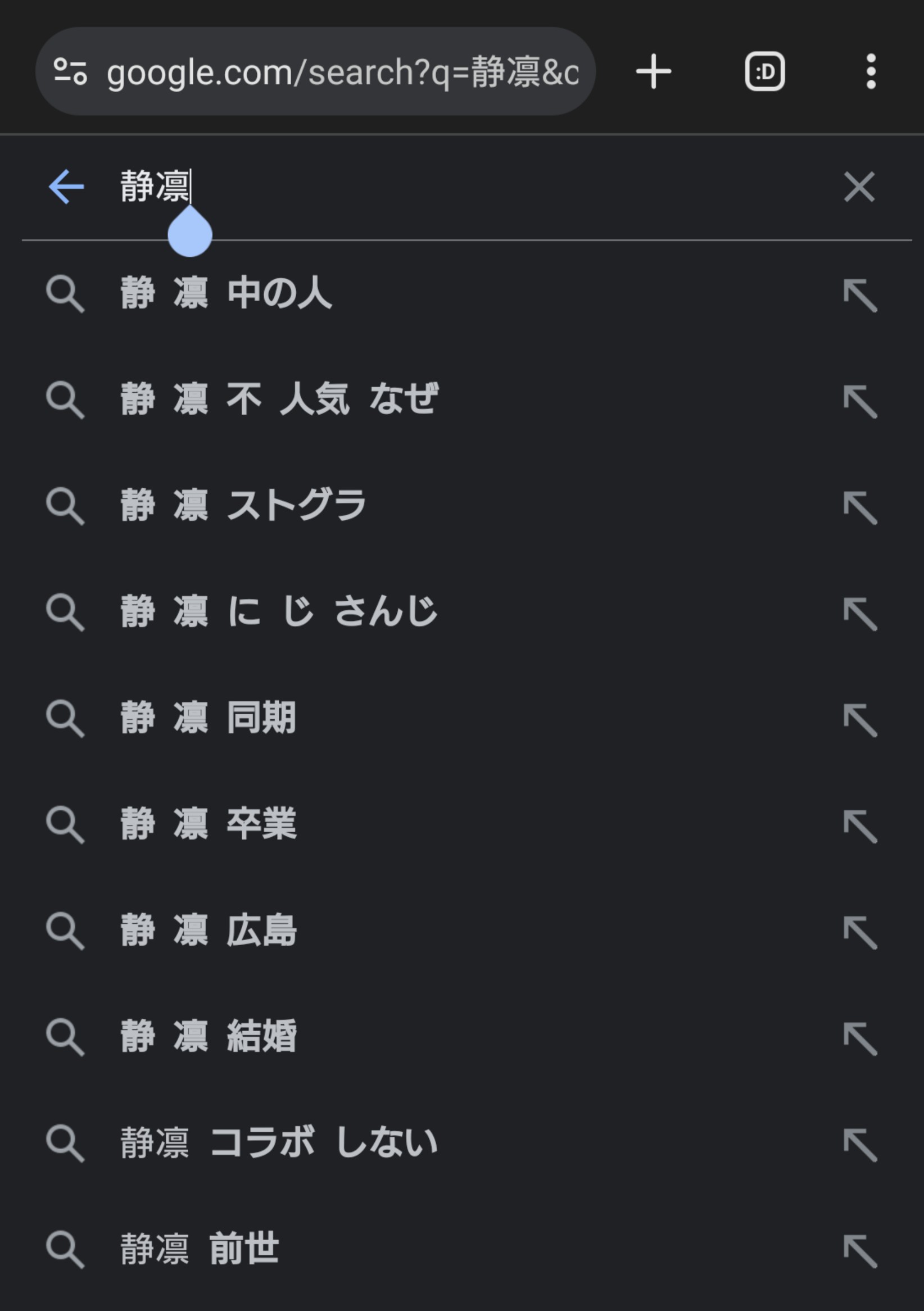The height and width of the screenshot is (1311, 924).
Task: Insert 静凛 中の人 into search box via arrow
Action: pyautogui.click(x=859, y=294)
